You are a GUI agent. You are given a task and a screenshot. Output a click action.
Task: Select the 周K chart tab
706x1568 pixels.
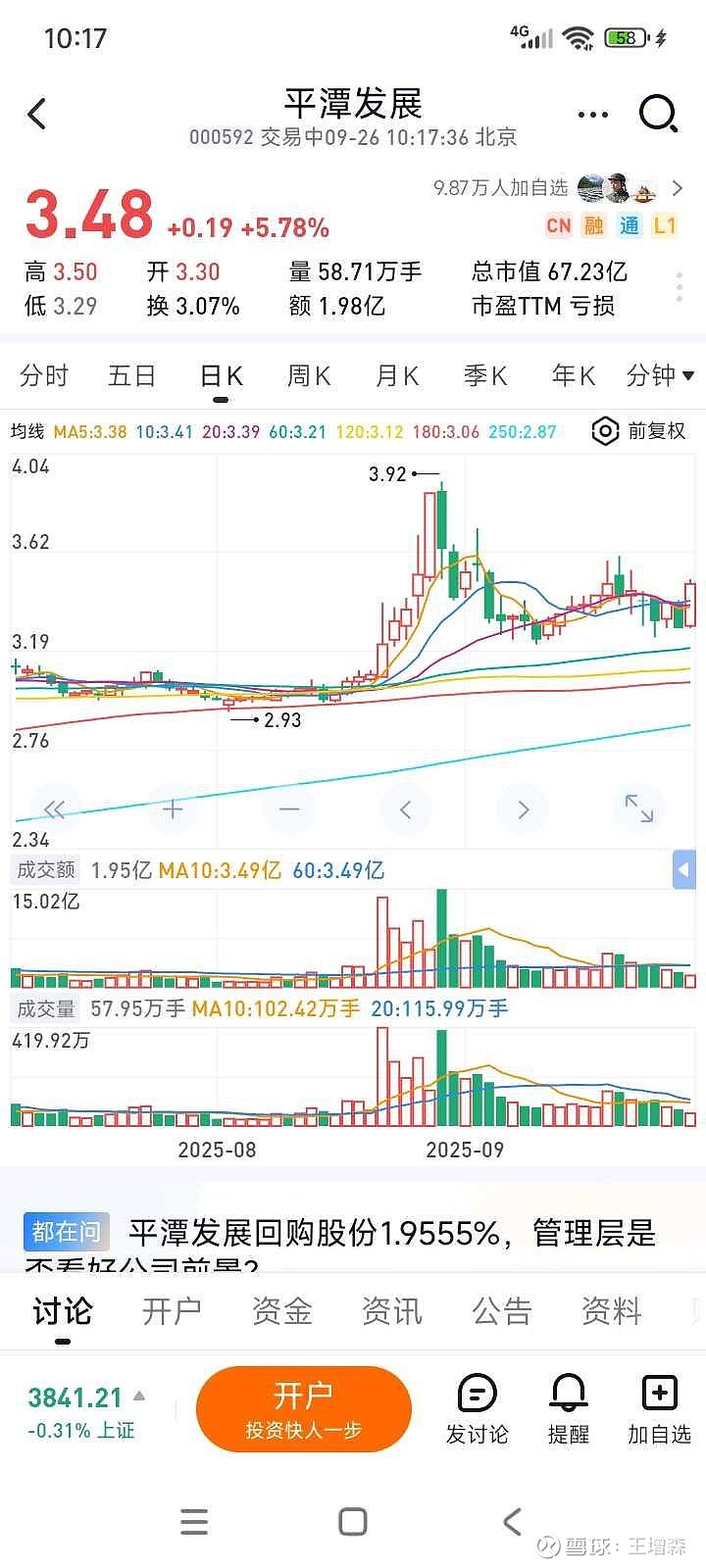click(309, 376)
